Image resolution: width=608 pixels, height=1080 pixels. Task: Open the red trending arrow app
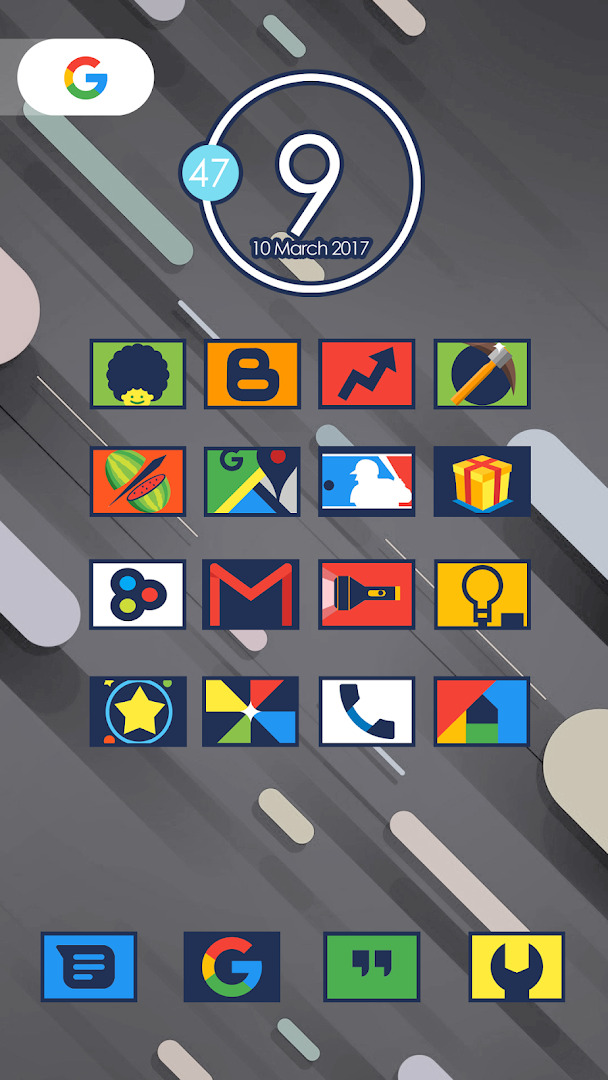pos(366,375)
